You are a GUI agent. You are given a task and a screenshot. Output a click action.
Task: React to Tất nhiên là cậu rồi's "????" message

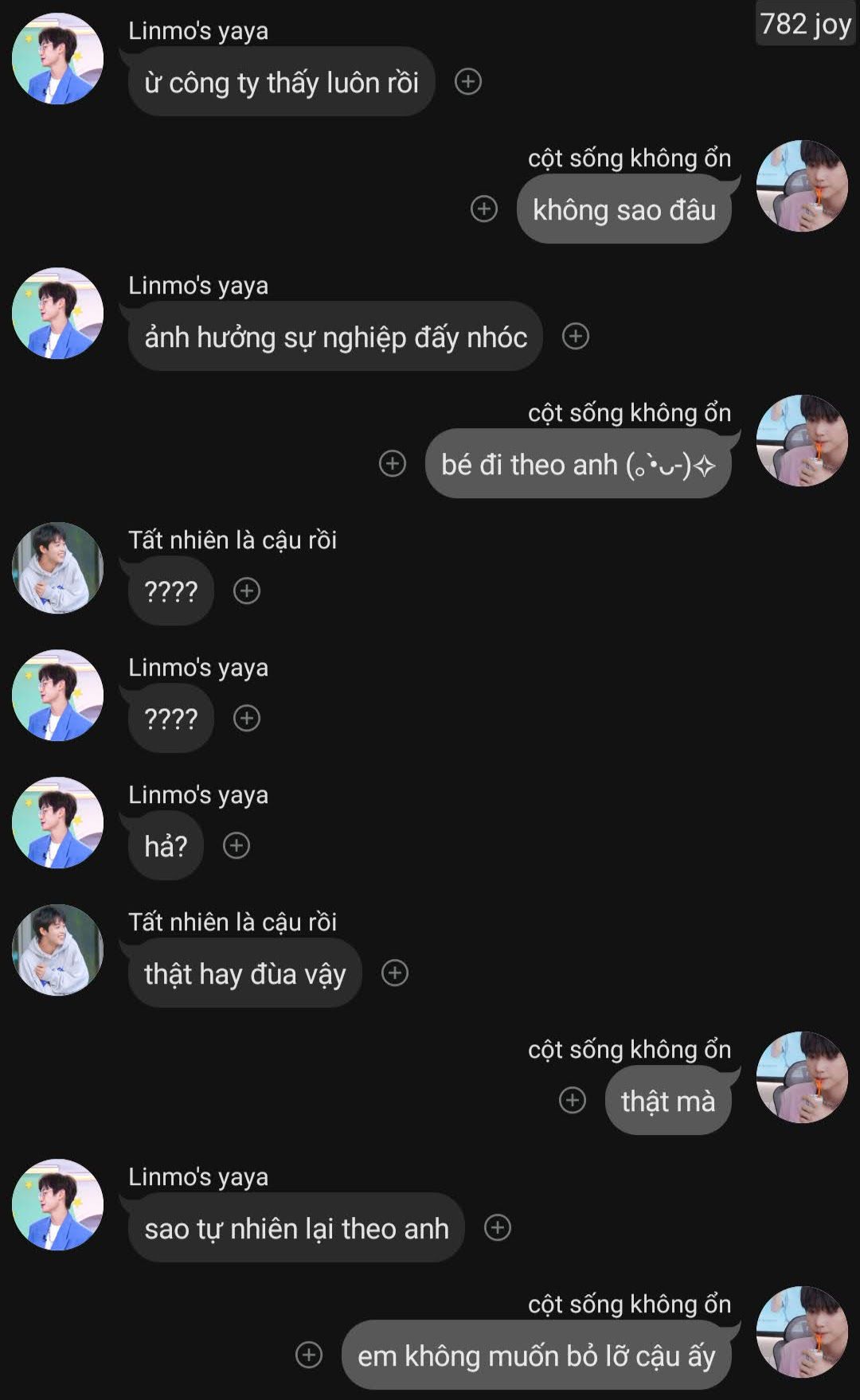point(247,591)
